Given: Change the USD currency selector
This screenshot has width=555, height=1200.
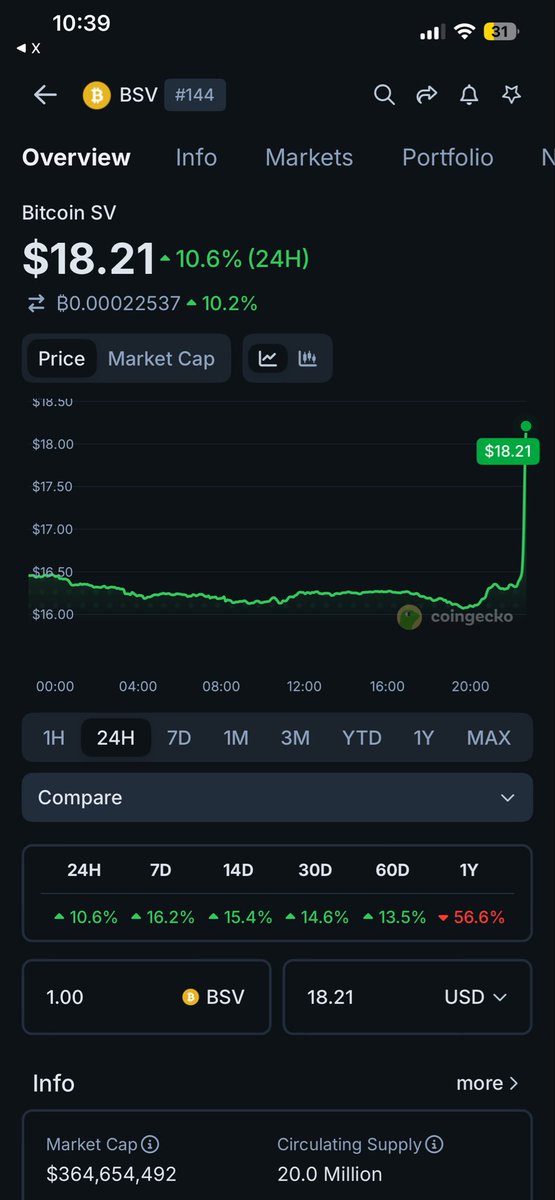Looking at the screenshot, I should [475, 997].
